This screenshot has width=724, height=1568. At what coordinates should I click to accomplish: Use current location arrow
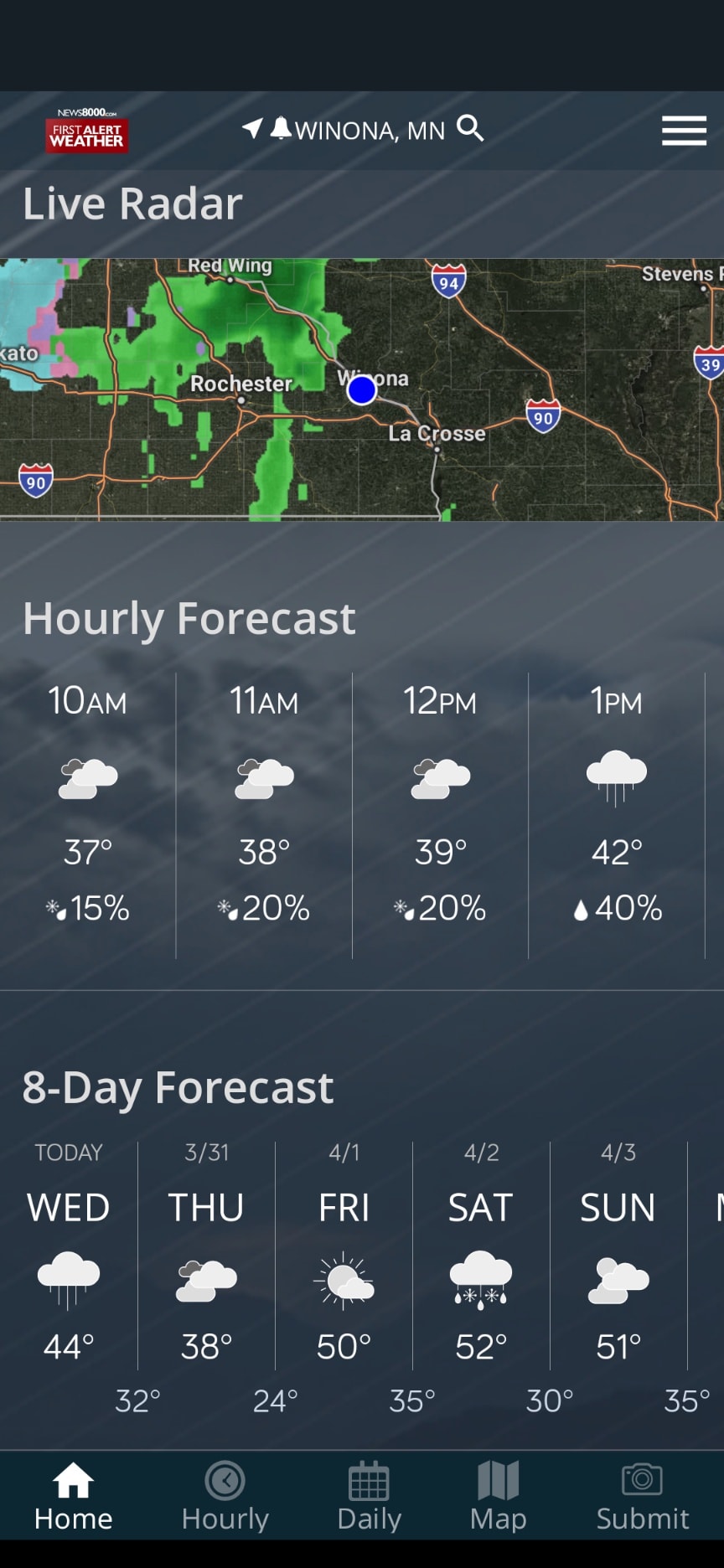tap(251, 128)
